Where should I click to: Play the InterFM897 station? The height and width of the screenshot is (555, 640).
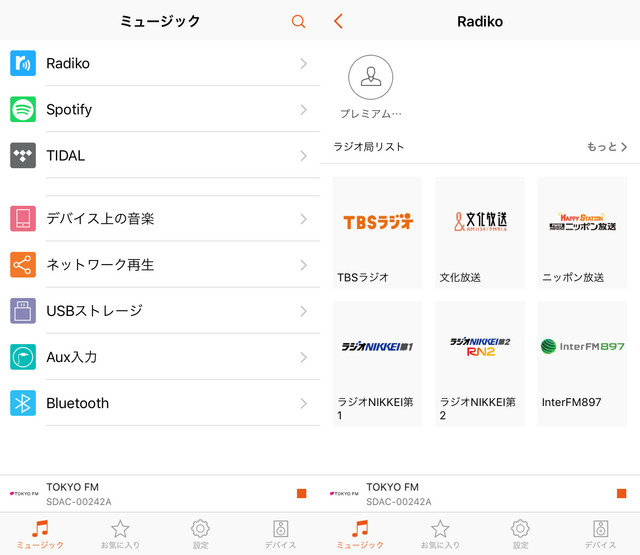coord(582,363)
